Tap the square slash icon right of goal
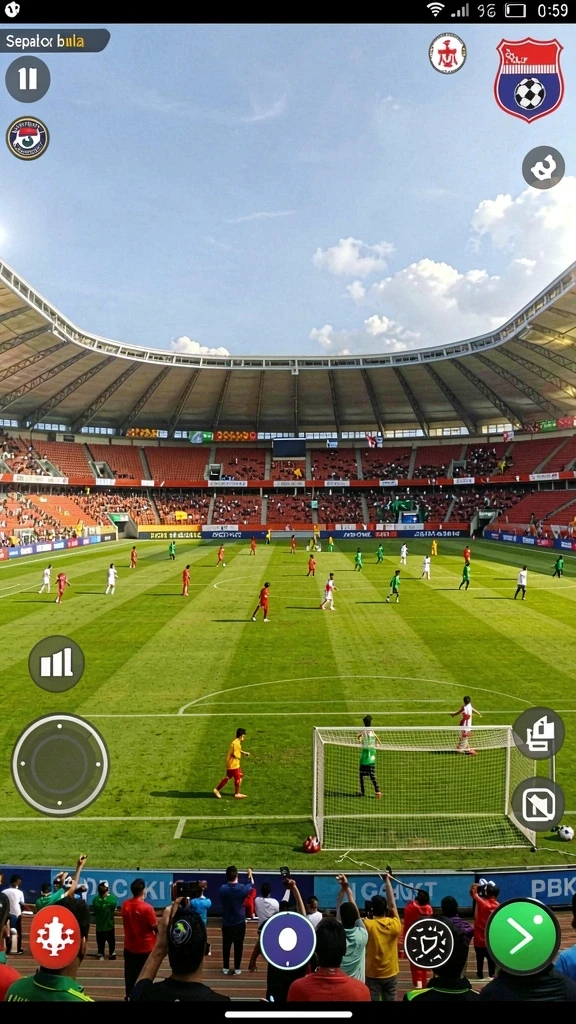Image resolution: width=576 pixels, height=1024 pixels. click(x=538, y=804)
